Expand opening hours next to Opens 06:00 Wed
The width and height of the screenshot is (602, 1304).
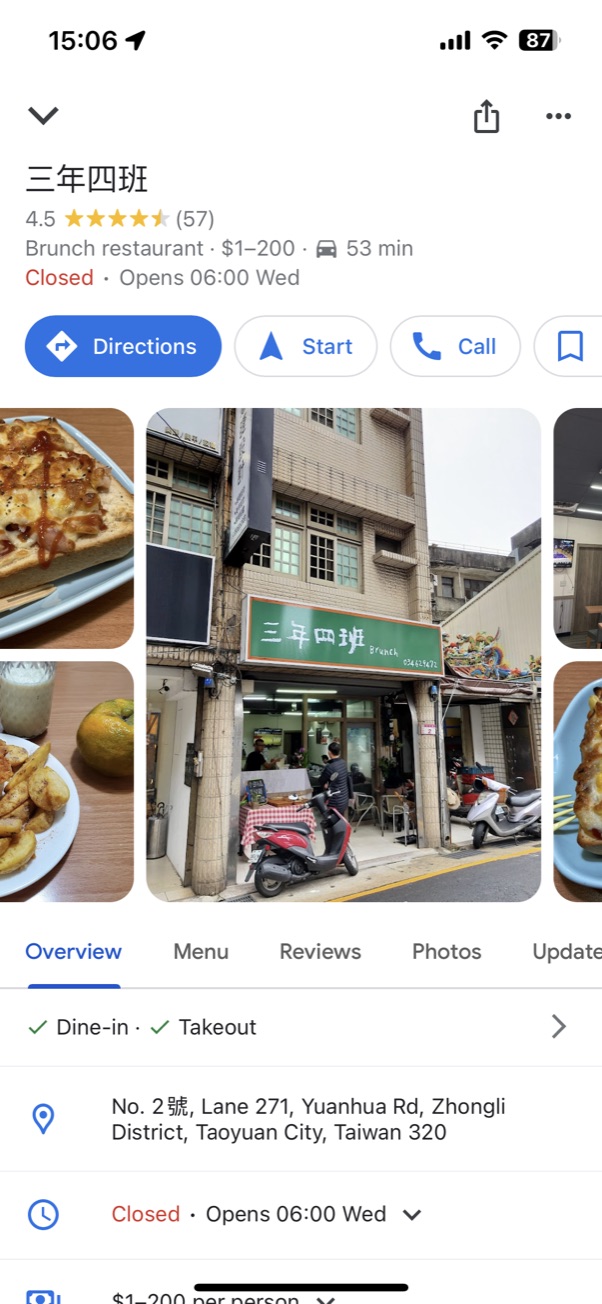pos(411,1215)
